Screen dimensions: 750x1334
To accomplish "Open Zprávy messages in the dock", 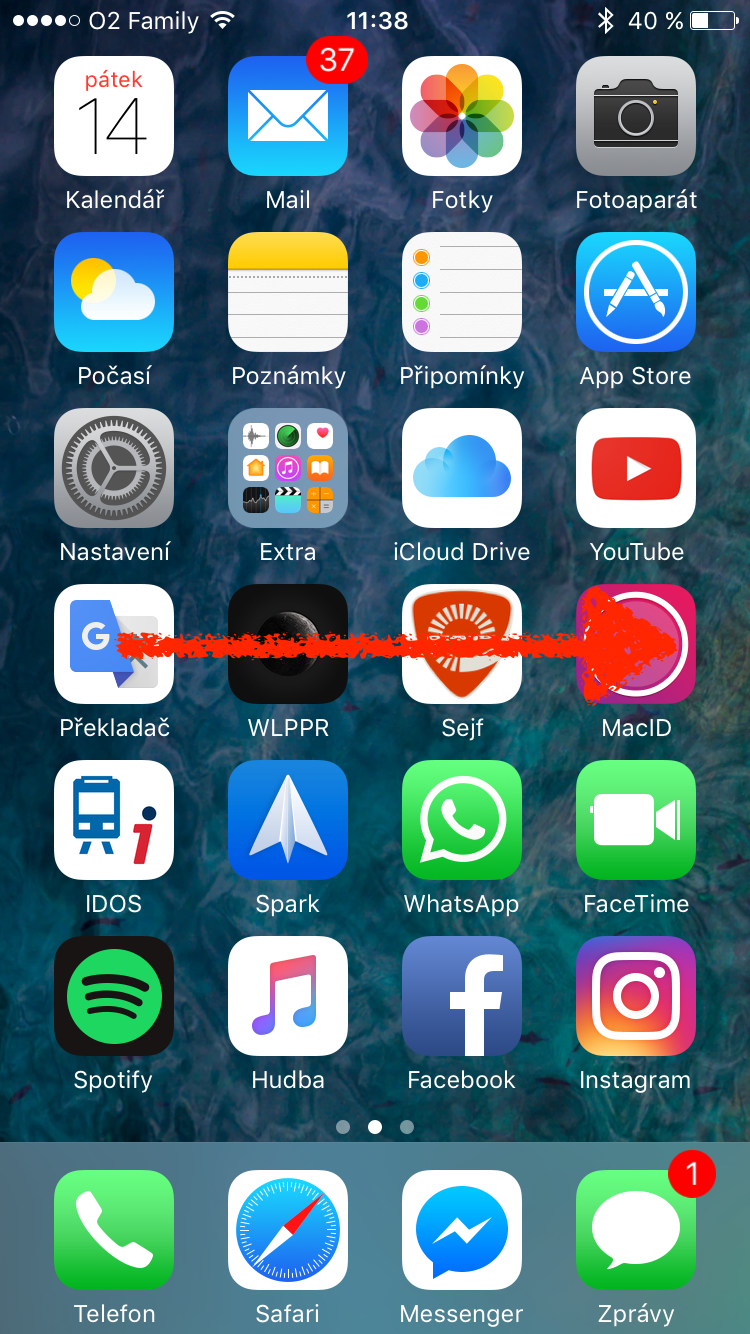I will pos(636,1230).
